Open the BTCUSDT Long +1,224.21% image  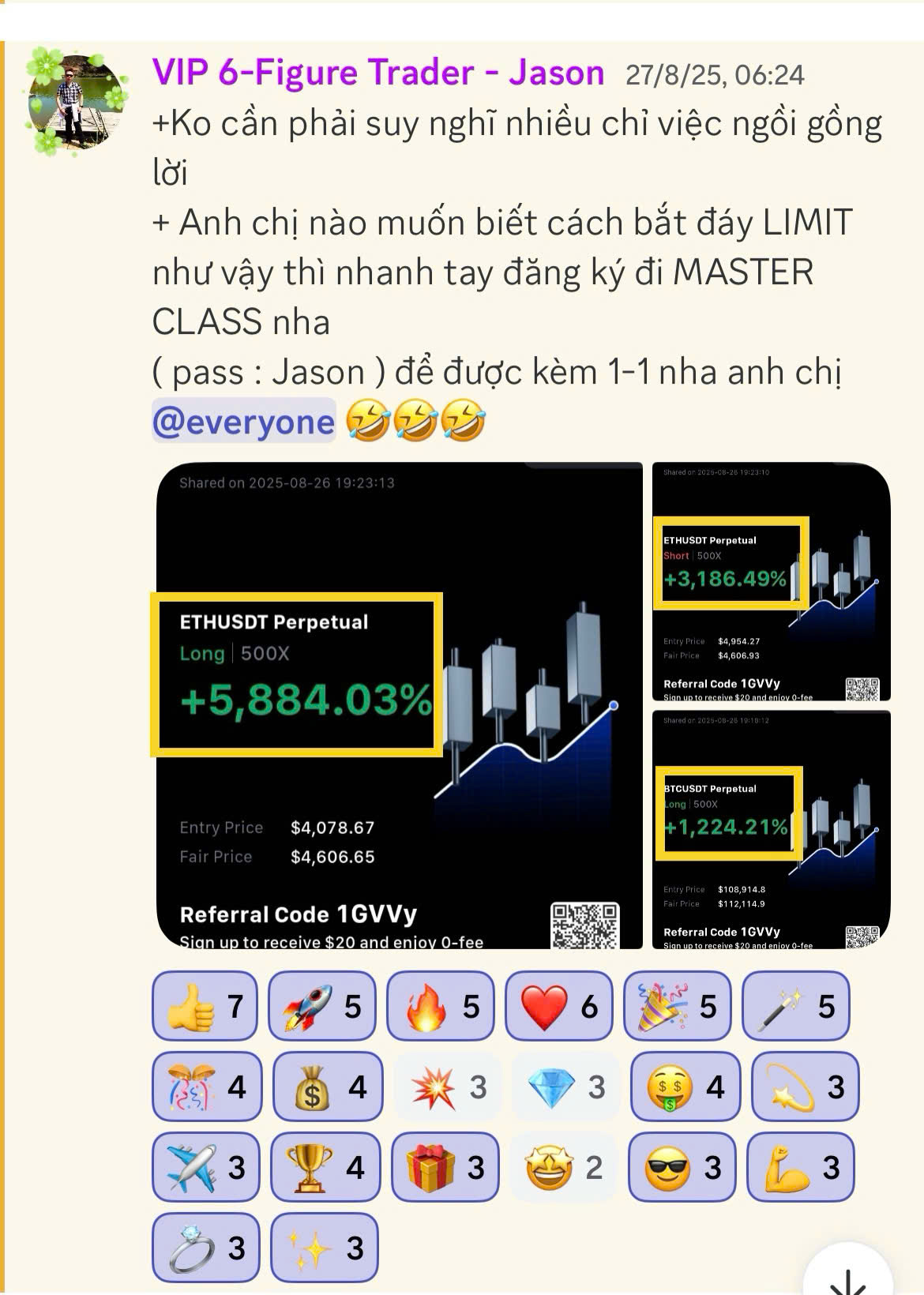click(x=772, y=830)
